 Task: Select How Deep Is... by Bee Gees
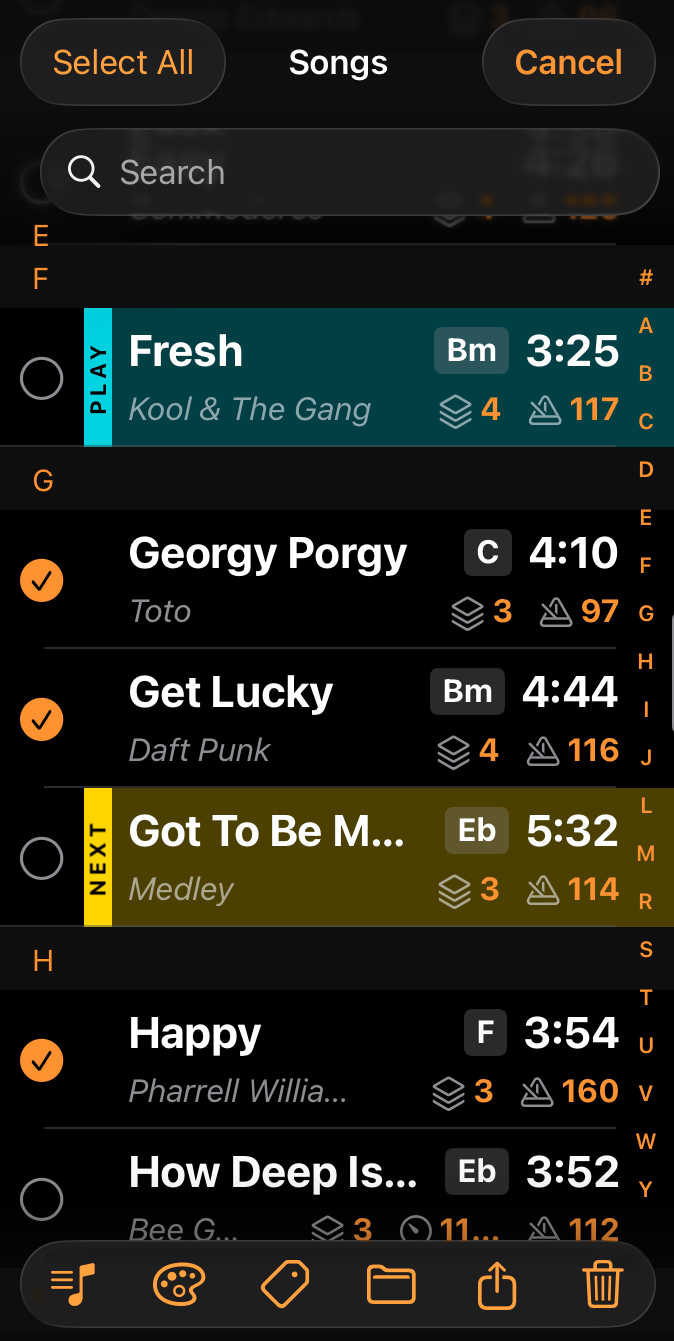(42, 1198)
